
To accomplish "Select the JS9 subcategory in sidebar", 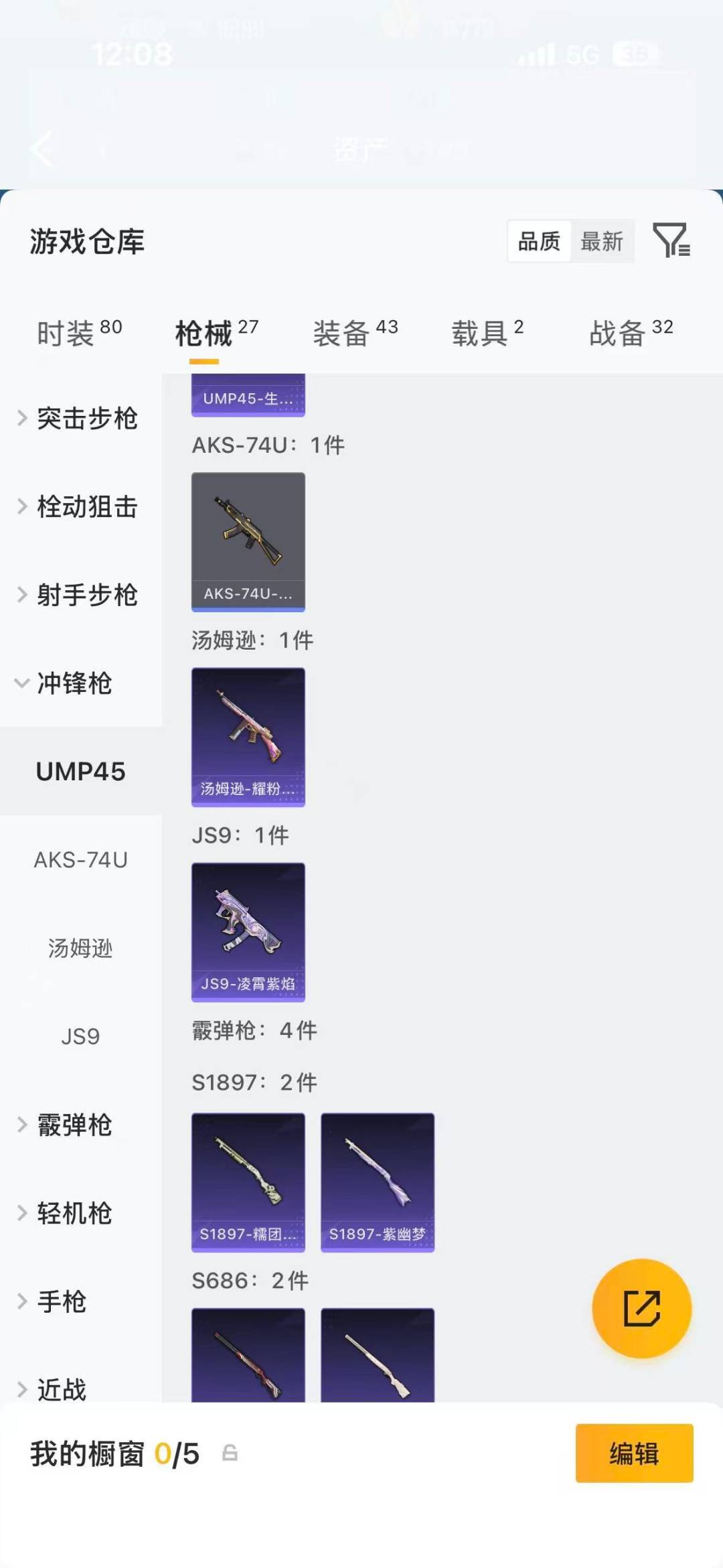I will [80, 1036].
